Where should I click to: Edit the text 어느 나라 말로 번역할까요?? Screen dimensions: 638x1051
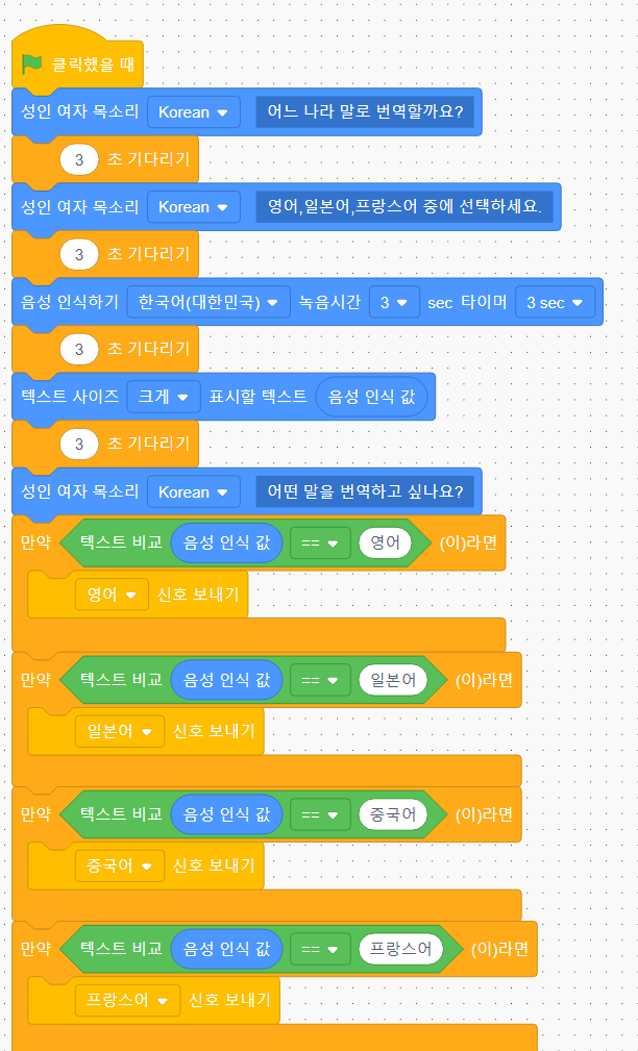(365, 111)
